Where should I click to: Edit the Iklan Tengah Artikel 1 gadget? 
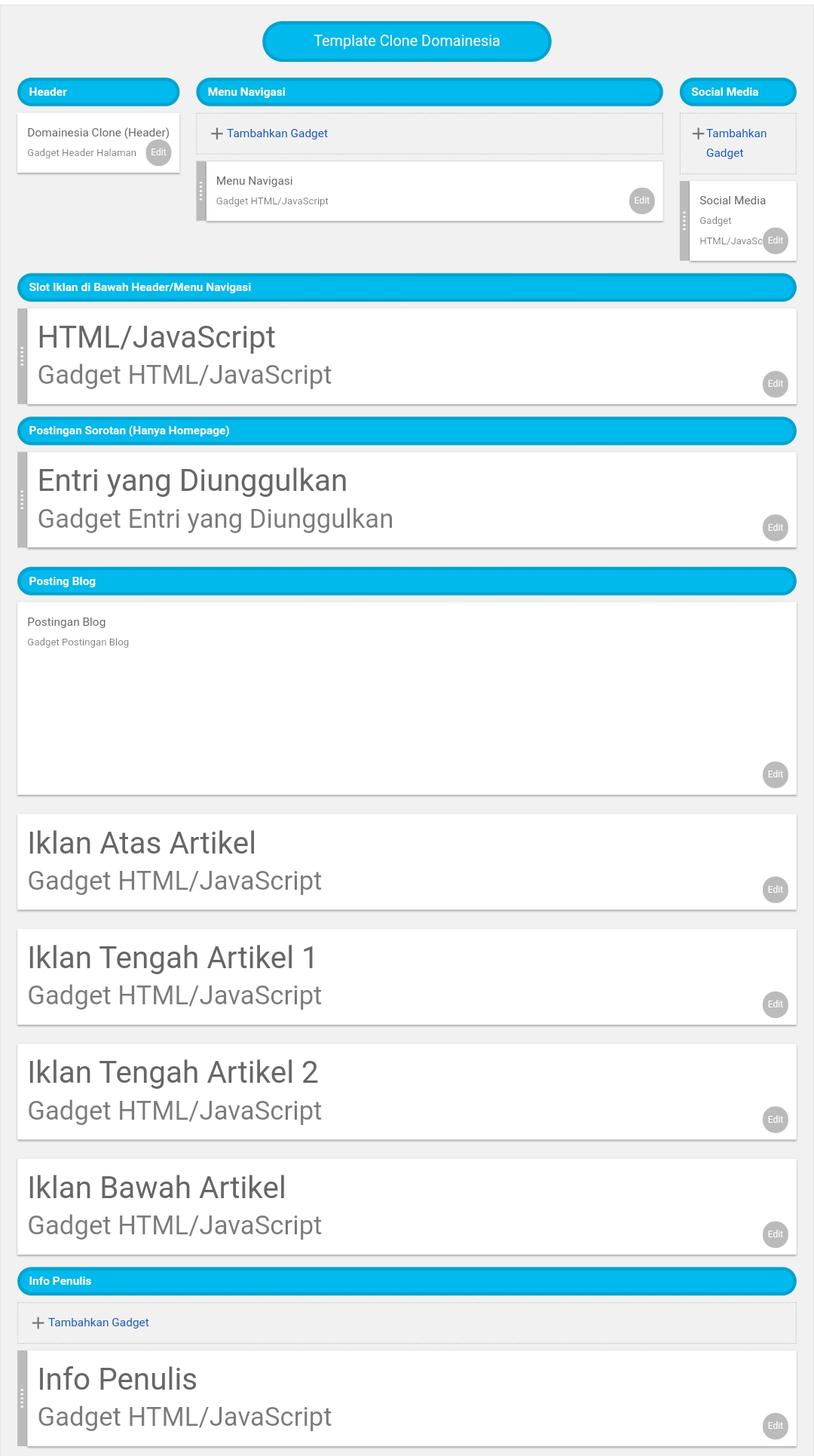point(775,1004)
